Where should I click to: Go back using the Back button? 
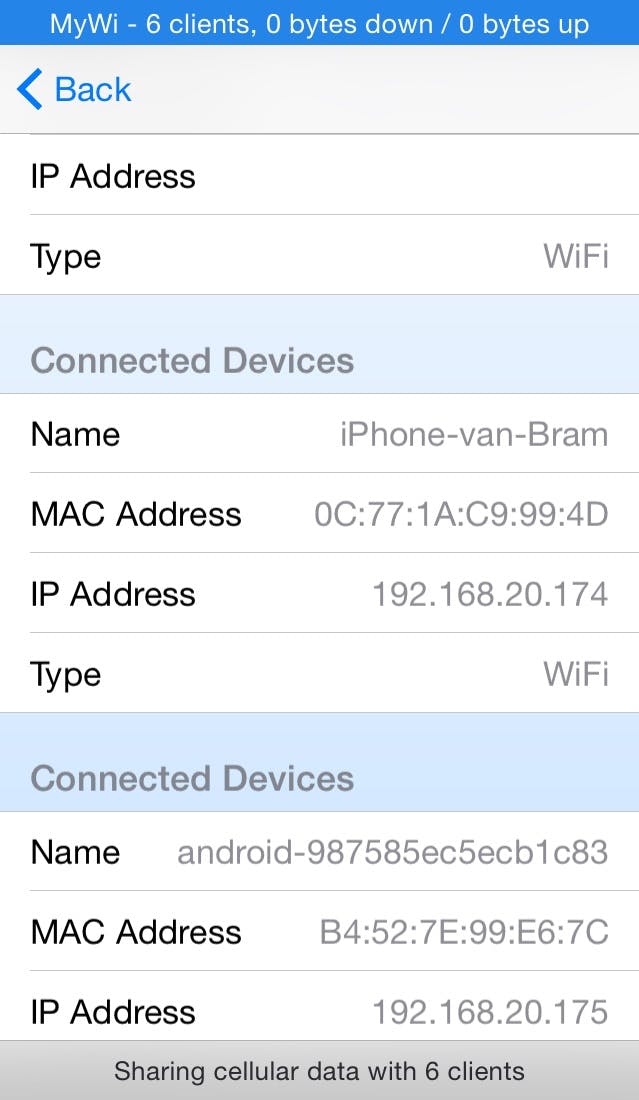click(x=74, y=90)
